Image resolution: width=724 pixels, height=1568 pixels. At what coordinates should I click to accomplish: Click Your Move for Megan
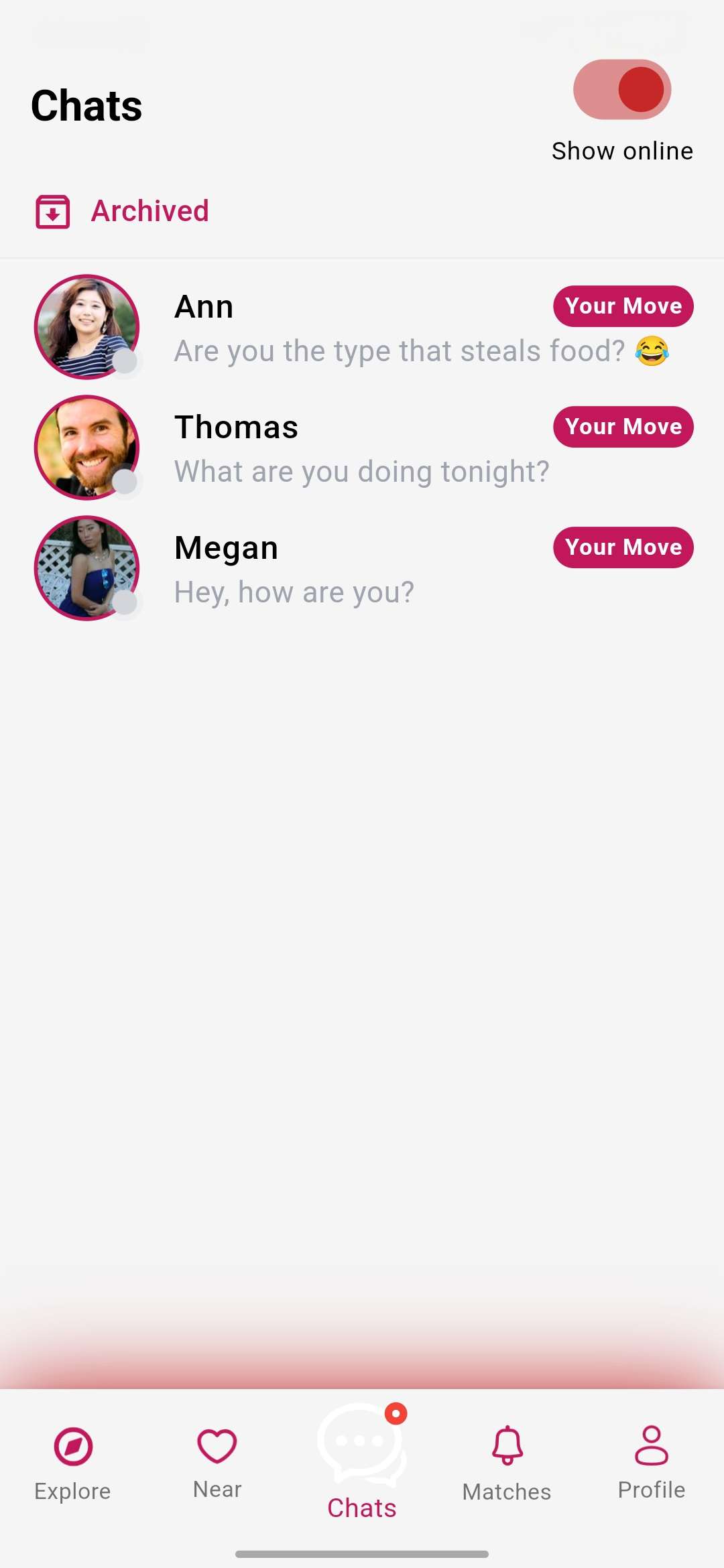[622, 547]
